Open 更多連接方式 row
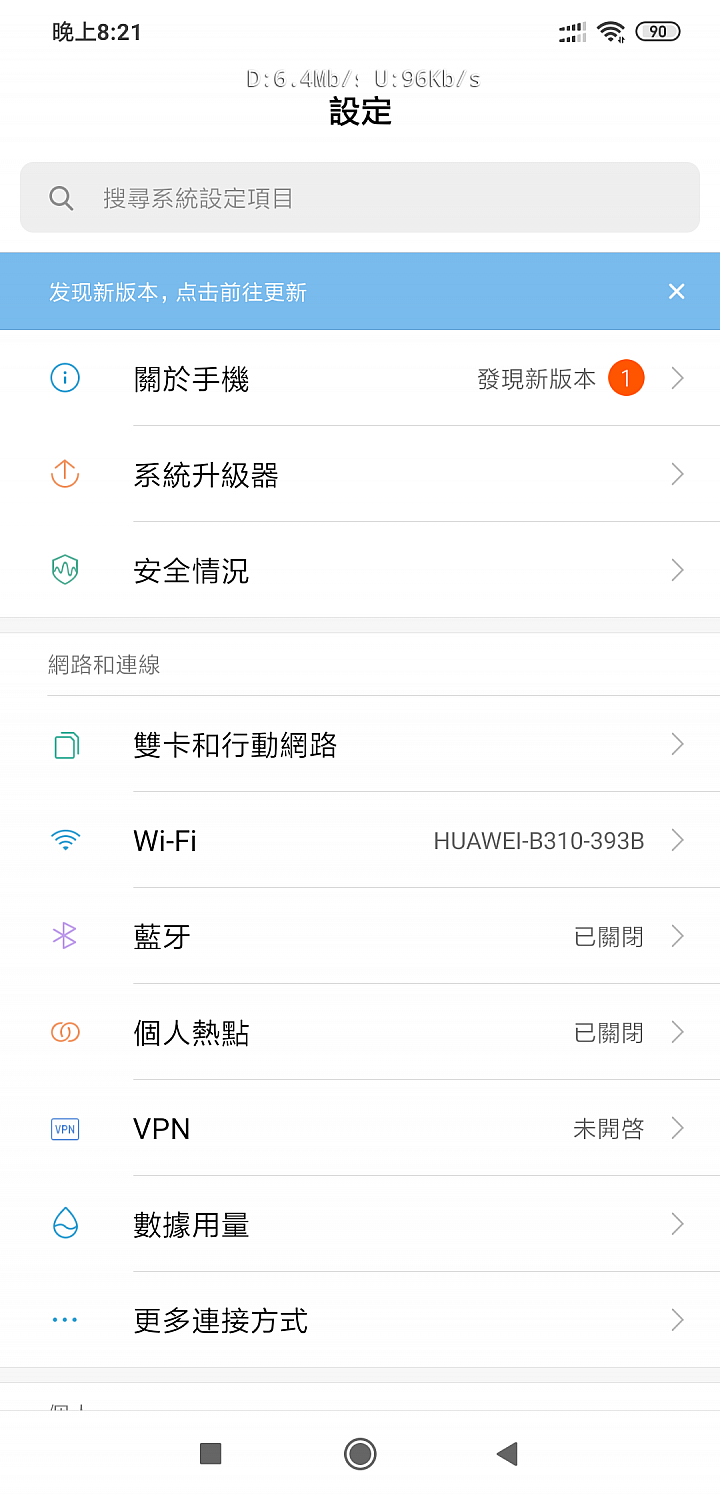The image size is (720, 1497). click(360, 1320)
